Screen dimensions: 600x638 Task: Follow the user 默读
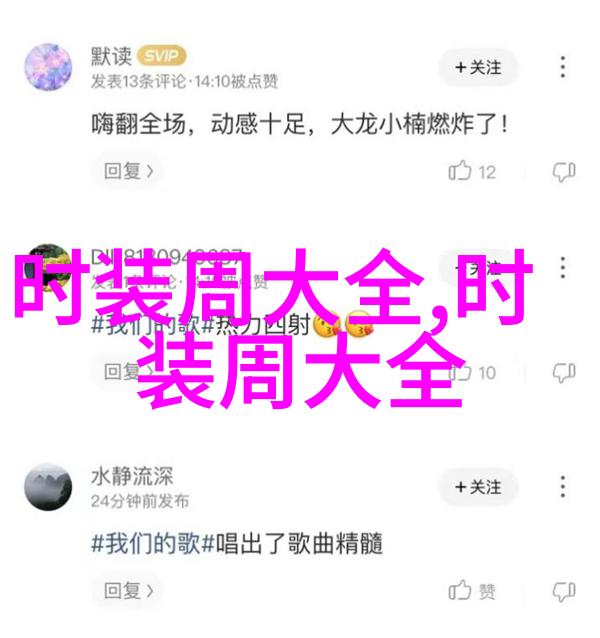click(477, 67)
